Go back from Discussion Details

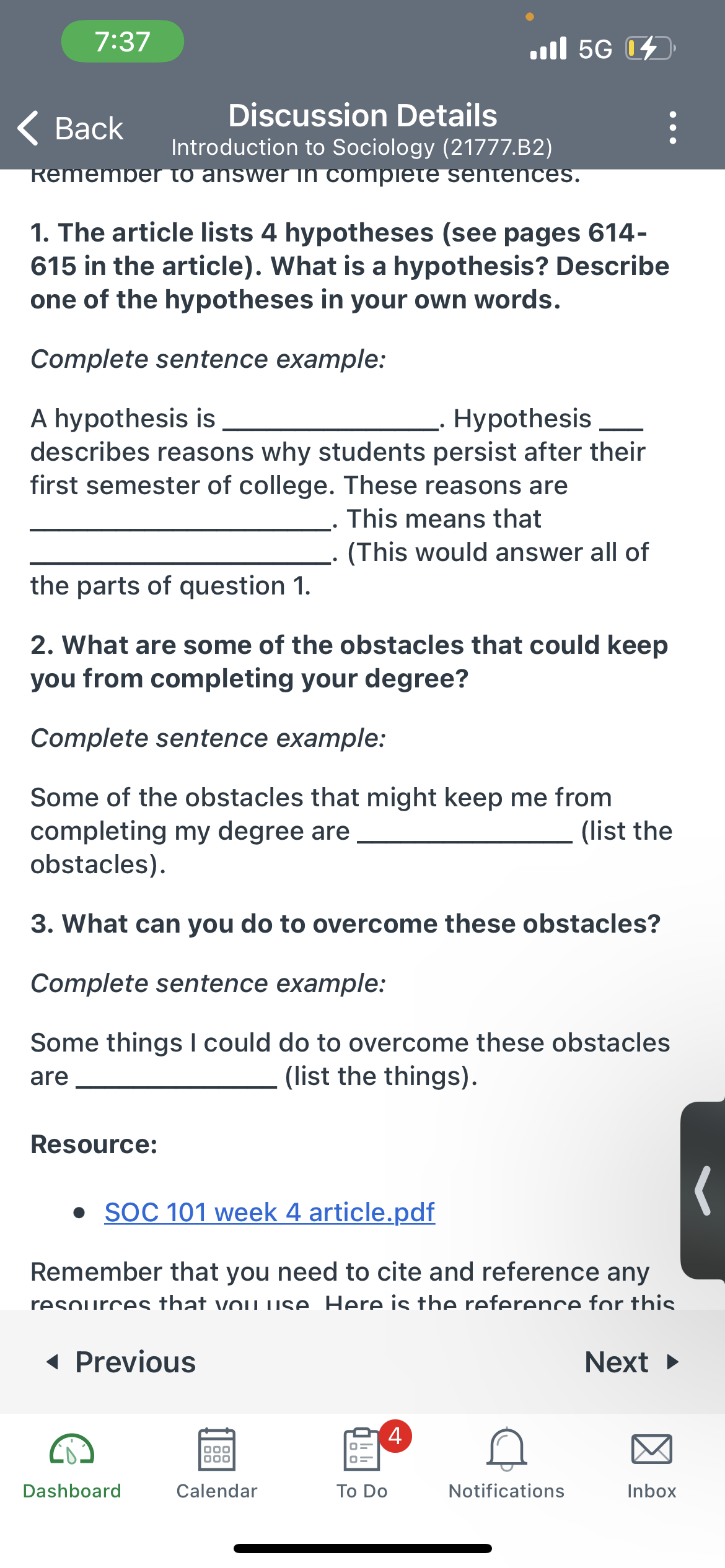pyautogui.click(x=70, y=128)
